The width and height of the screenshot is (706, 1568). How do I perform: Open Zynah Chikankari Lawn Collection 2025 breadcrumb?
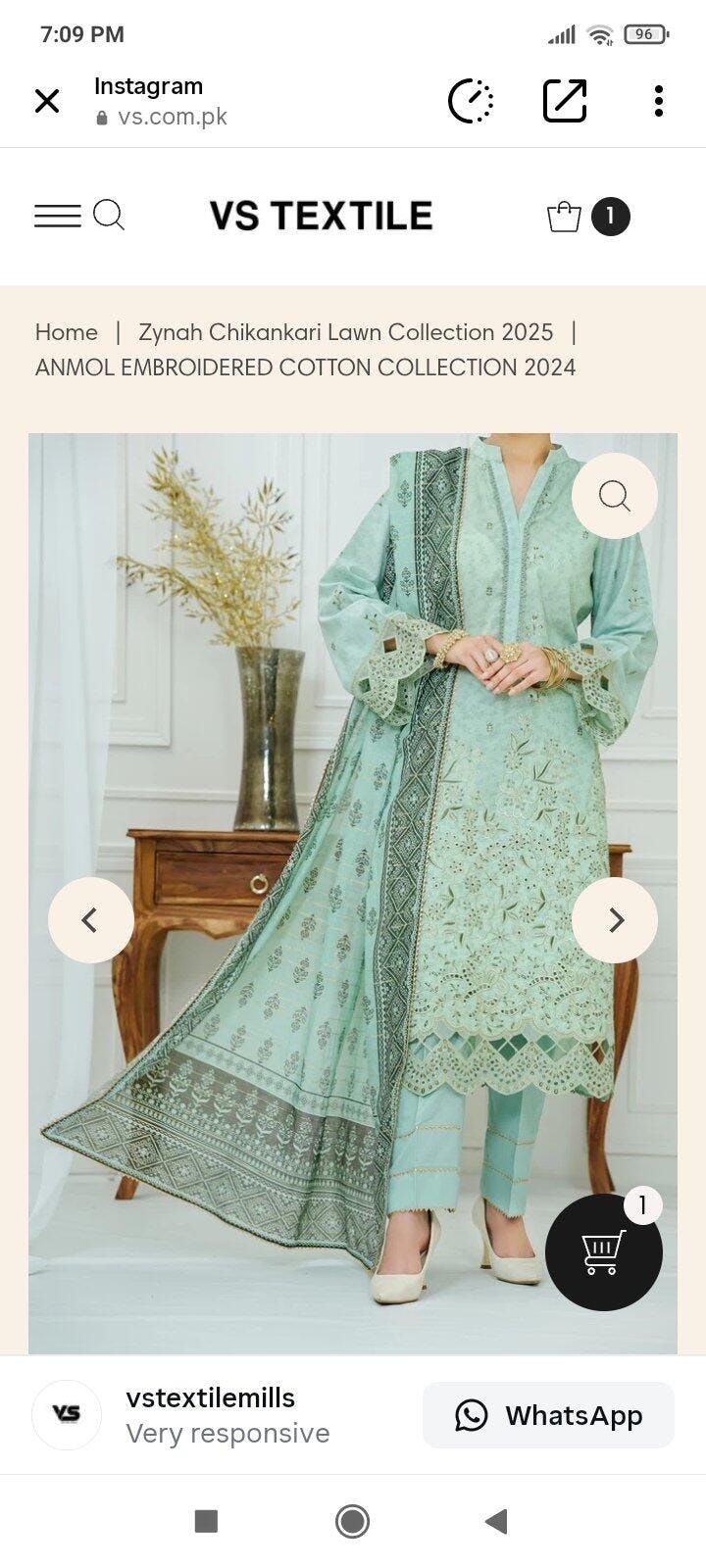coord(345,332)
